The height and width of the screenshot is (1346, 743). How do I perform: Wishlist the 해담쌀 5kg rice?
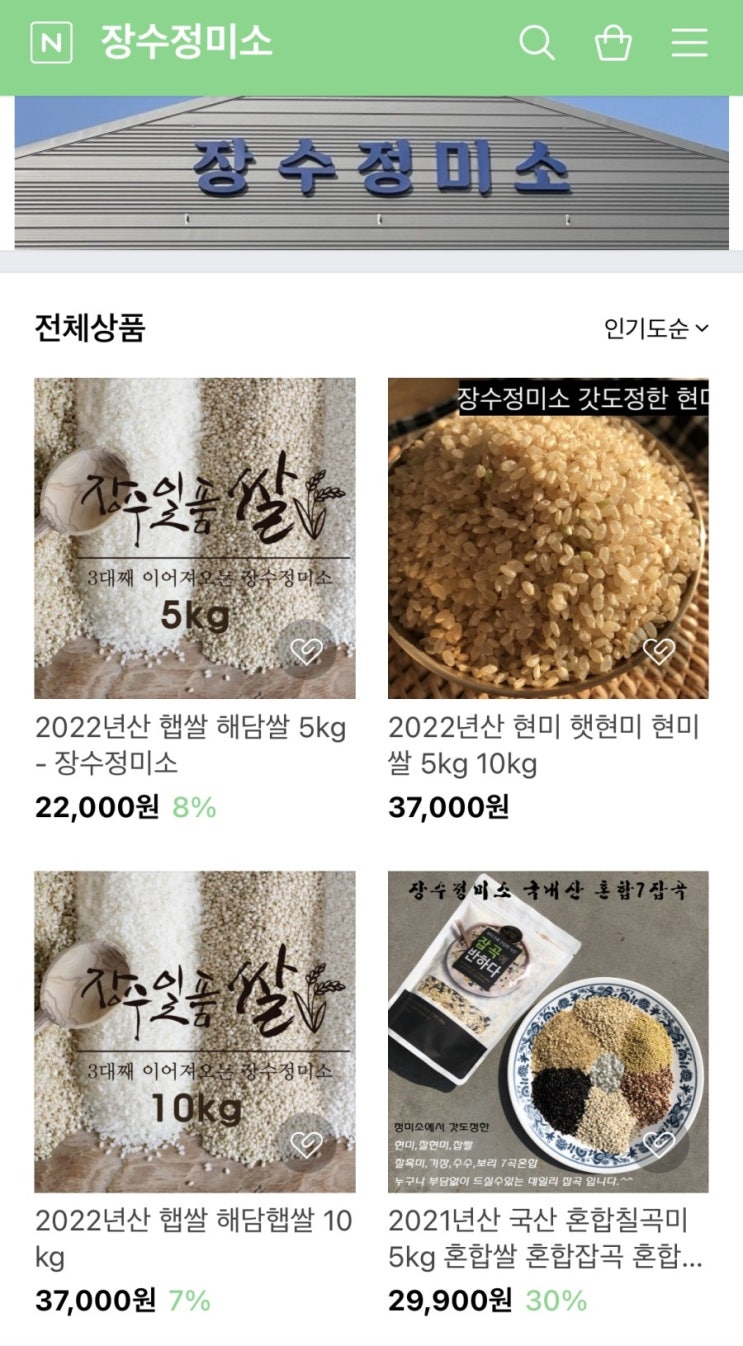(x=306, y=651)
